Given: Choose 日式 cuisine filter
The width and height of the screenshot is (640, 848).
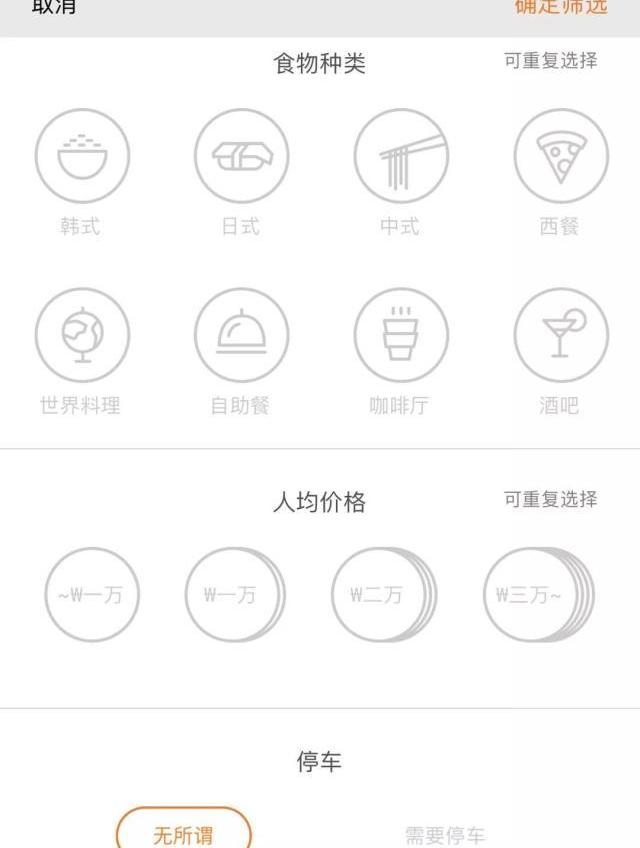Looking at the screenshot, I should click(x=241, y=157).
